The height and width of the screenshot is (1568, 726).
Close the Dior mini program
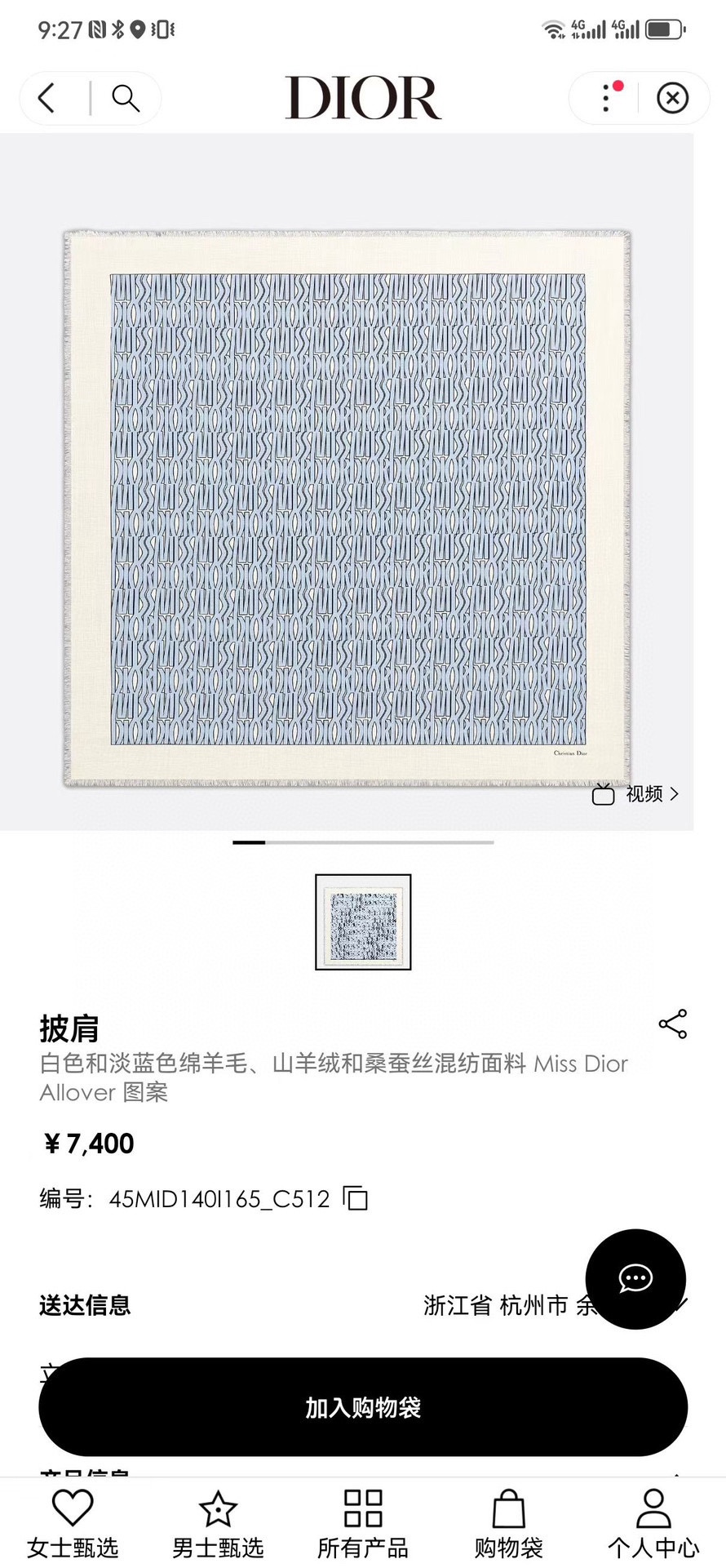(x=672, y=98)
